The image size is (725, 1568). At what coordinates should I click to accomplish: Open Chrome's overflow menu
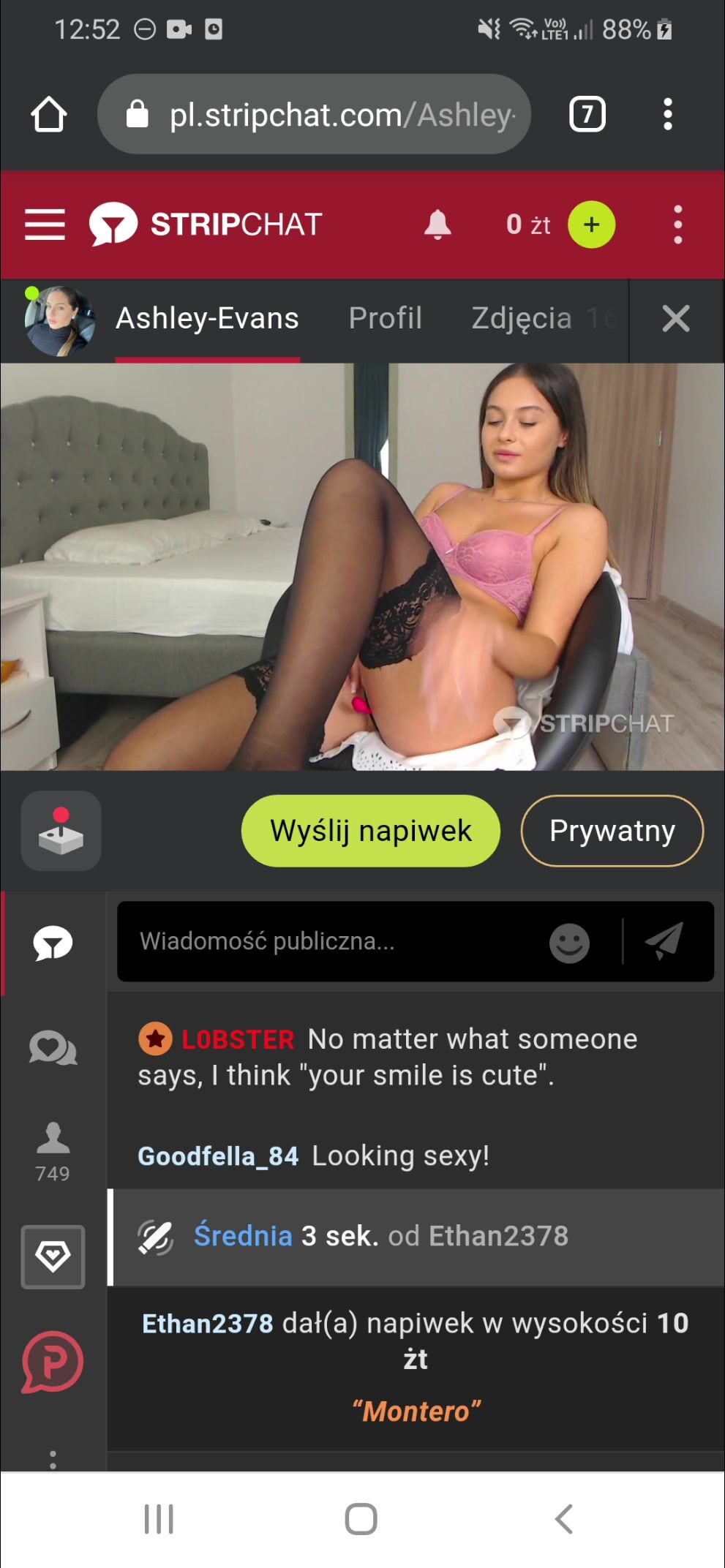667,115
